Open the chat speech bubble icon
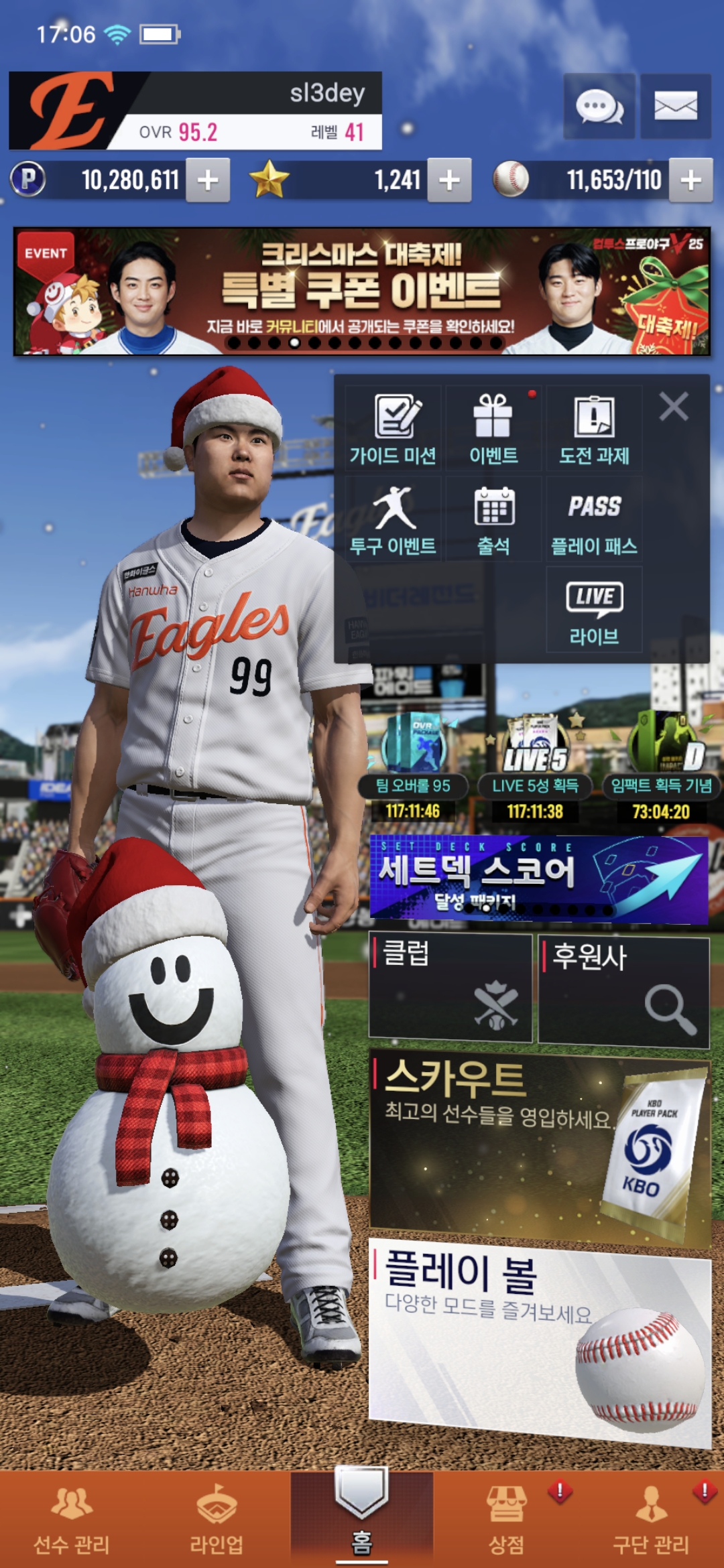Image resolution: width=724 pixels, height=1568 pixels. point(599,107)
